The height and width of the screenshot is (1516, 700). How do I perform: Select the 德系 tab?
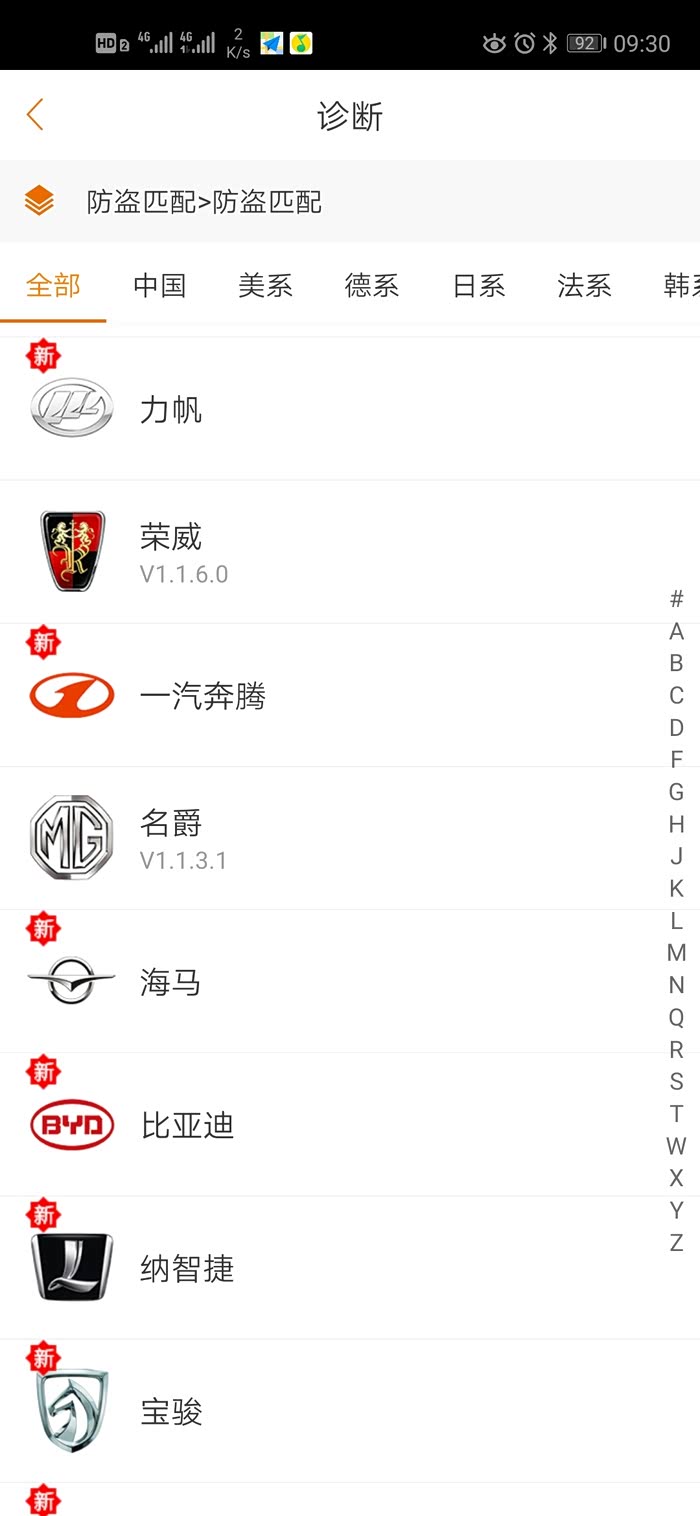pyautogui.click(x=372, y=286)
